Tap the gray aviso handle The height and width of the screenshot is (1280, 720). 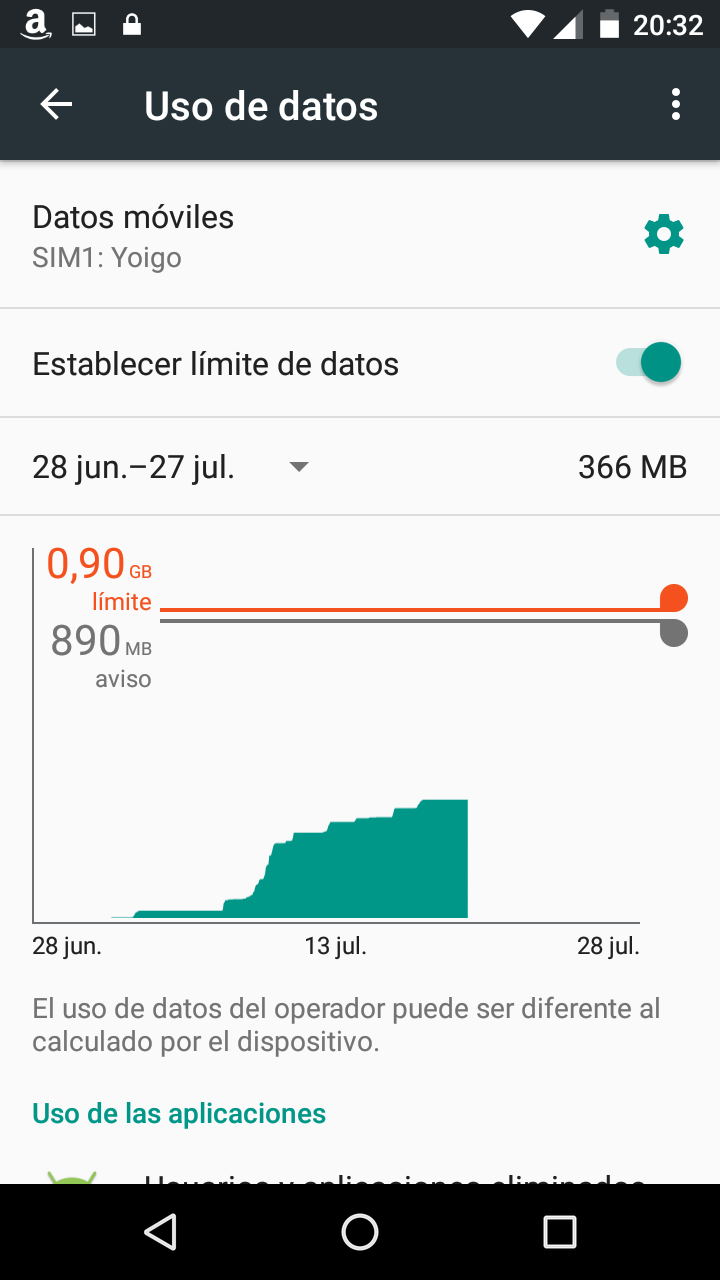[x=674, y=633]
